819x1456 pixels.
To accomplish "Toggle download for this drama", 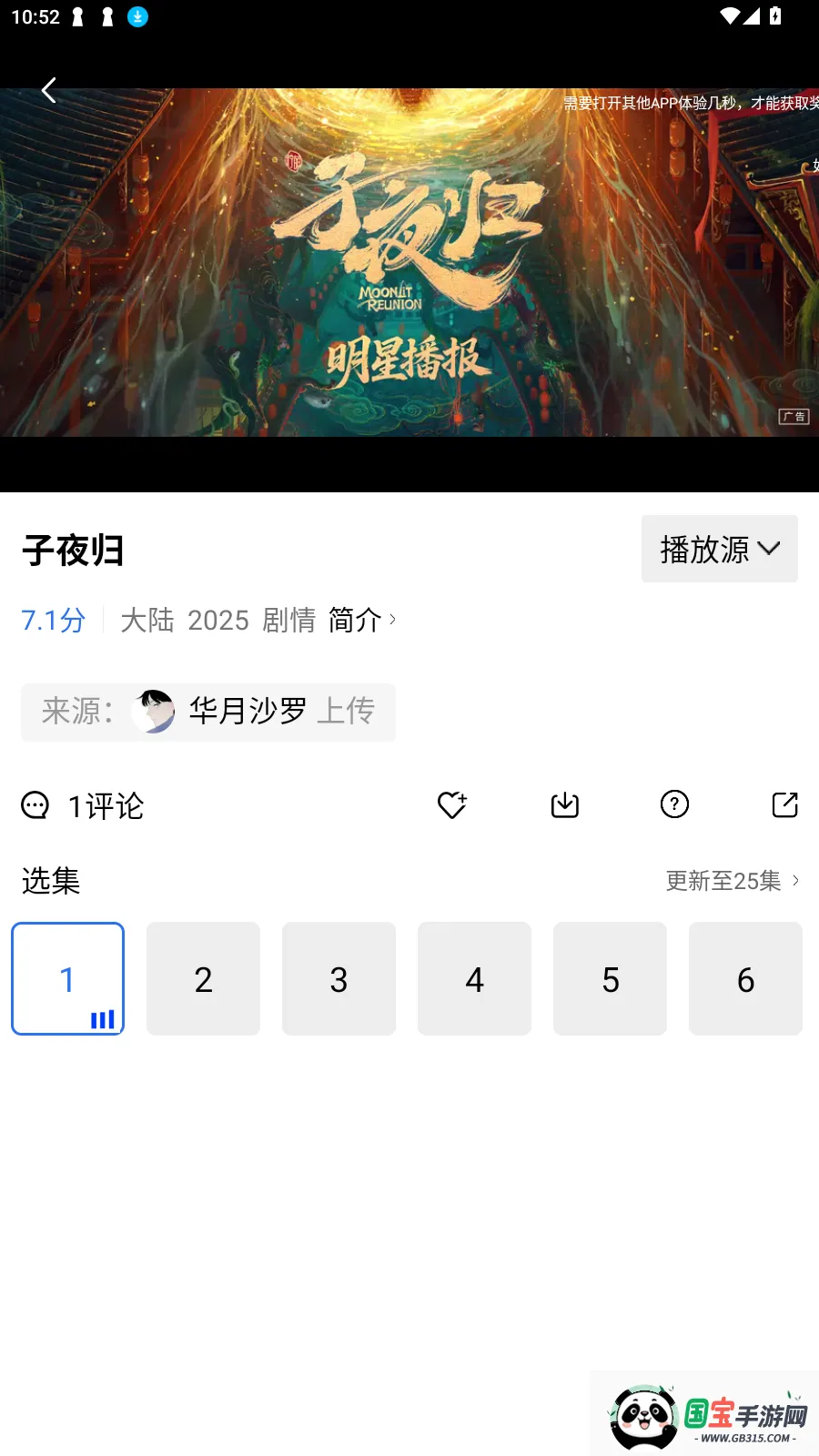I will 564,804.
